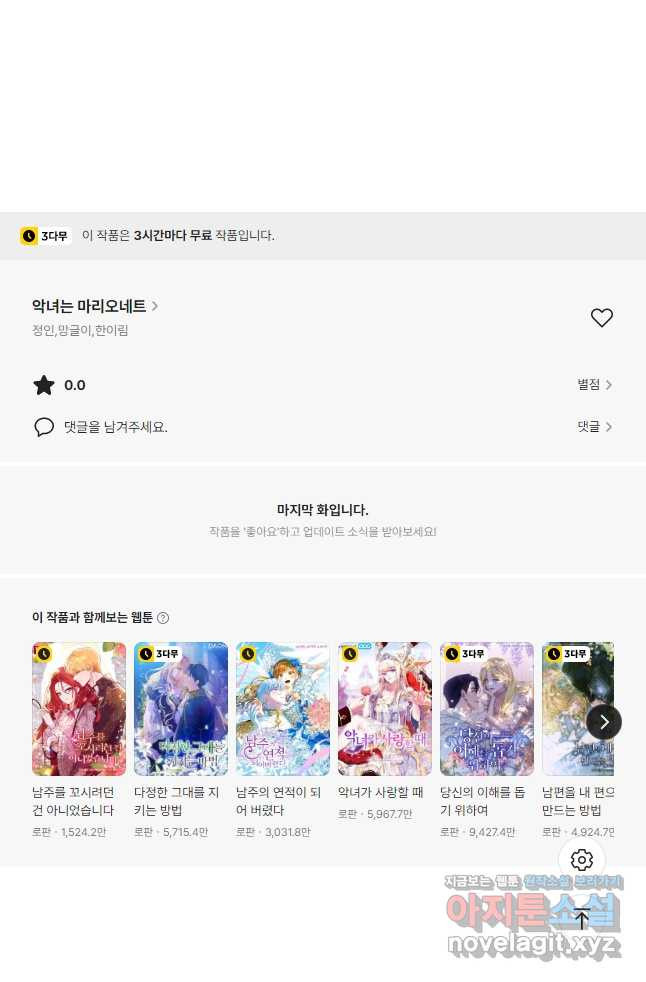Open webtoon 남주의 연적이 되어 버렸다

tap(283, 709)
